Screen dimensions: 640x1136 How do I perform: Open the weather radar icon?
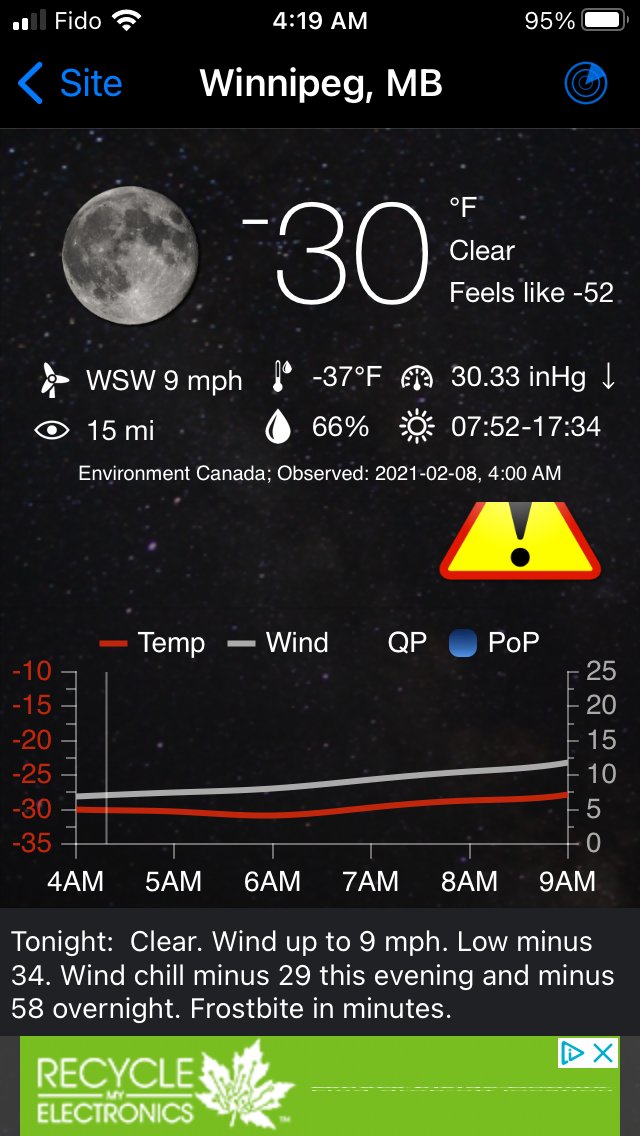click(x=586, y=83)
